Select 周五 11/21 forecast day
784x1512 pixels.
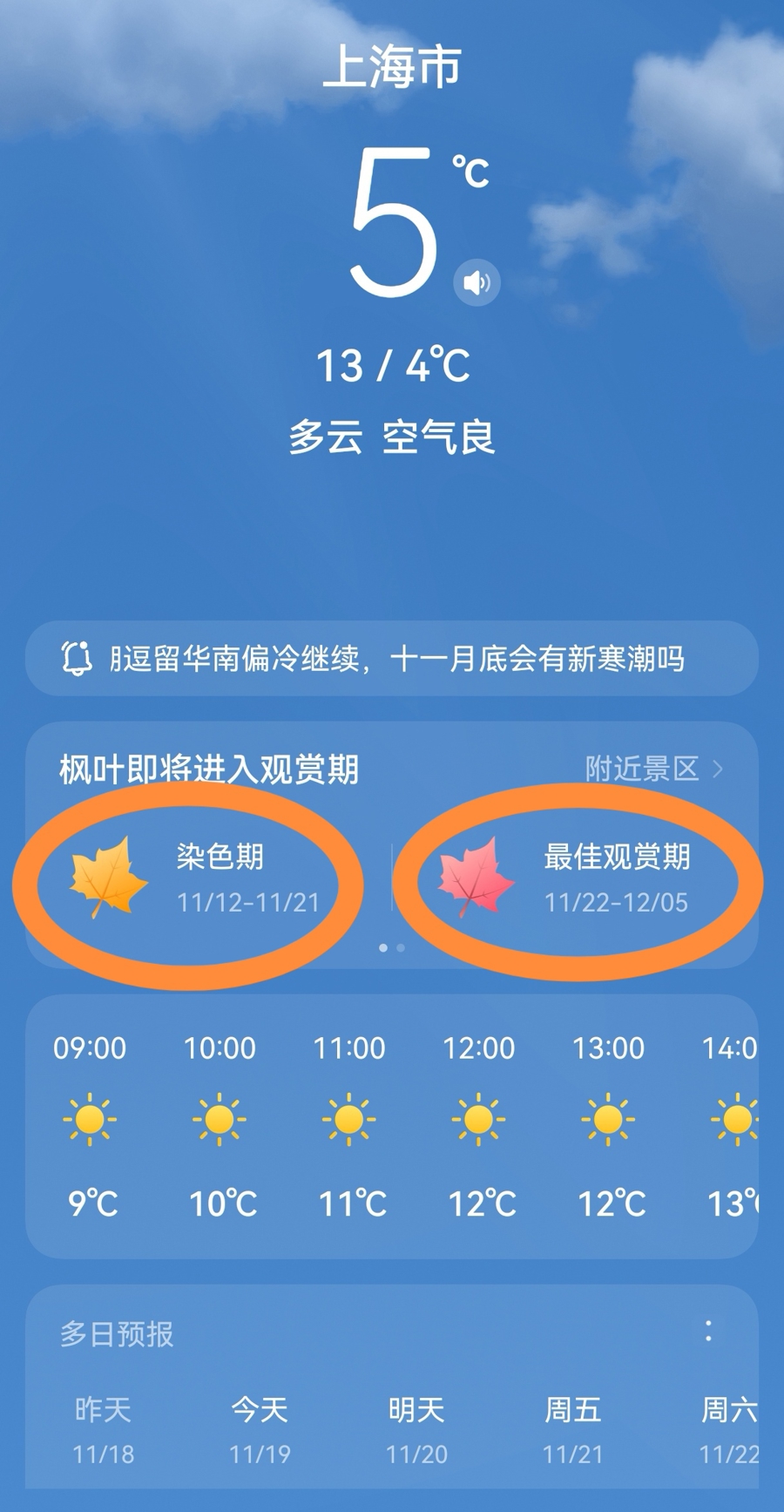(x=572, y=1429)
